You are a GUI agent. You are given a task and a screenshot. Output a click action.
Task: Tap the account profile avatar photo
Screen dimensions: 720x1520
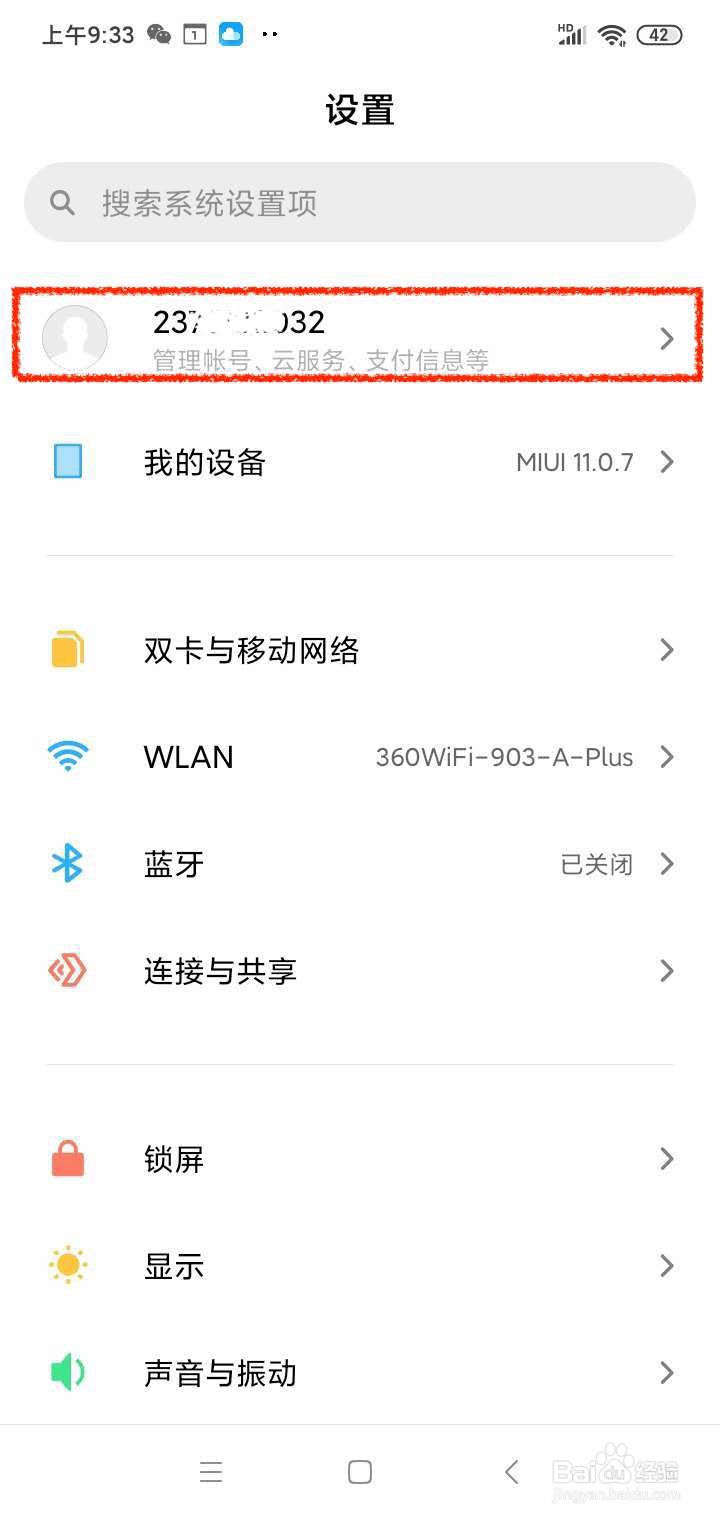click(x=74, y=338)
